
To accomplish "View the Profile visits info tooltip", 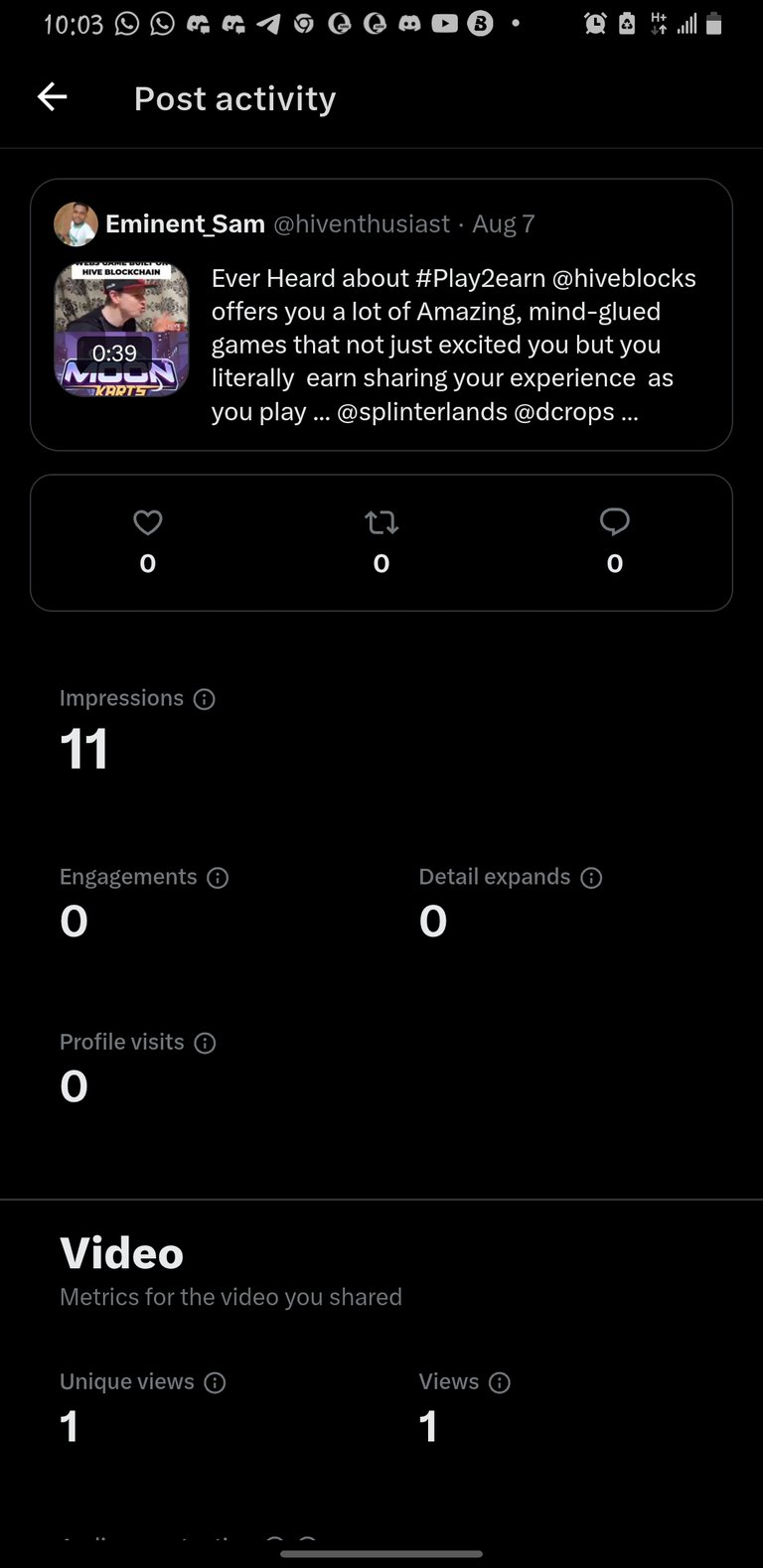I will point(205,1043).
